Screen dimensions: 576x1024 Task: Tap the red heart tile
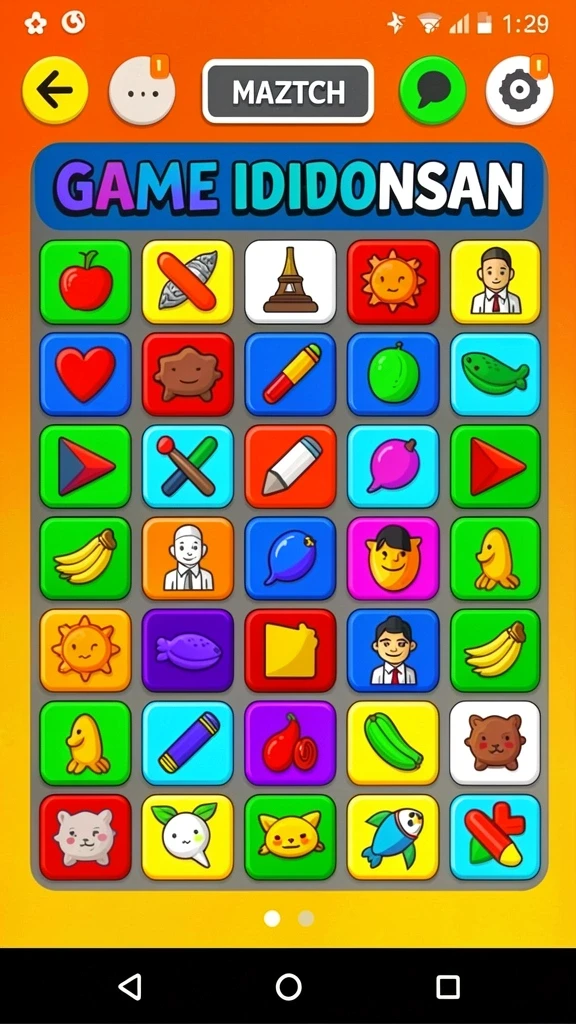coord(85,374)
